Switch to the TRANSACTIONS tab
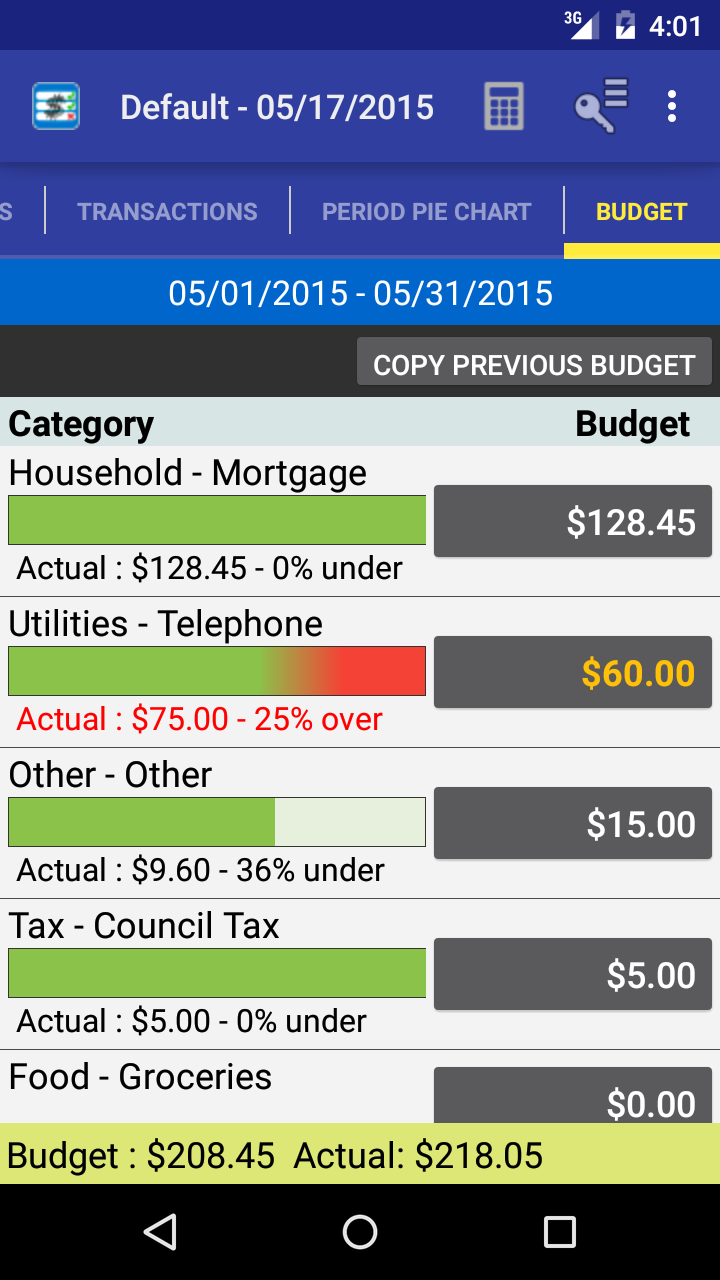 pyautogui.click(x=166, y=211)
